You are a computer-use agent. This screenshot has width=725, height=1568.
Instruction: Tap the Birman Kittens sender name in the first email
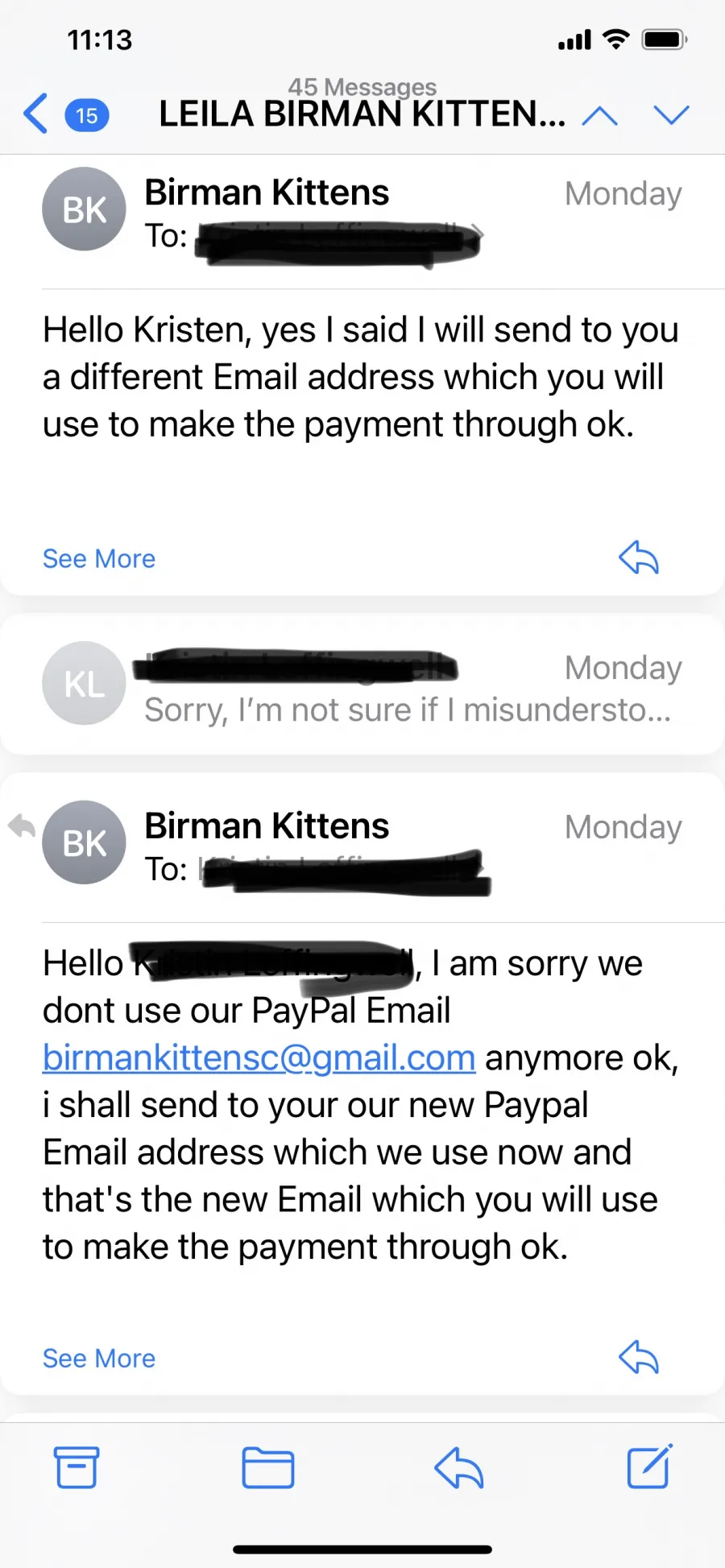pos(267,192)
